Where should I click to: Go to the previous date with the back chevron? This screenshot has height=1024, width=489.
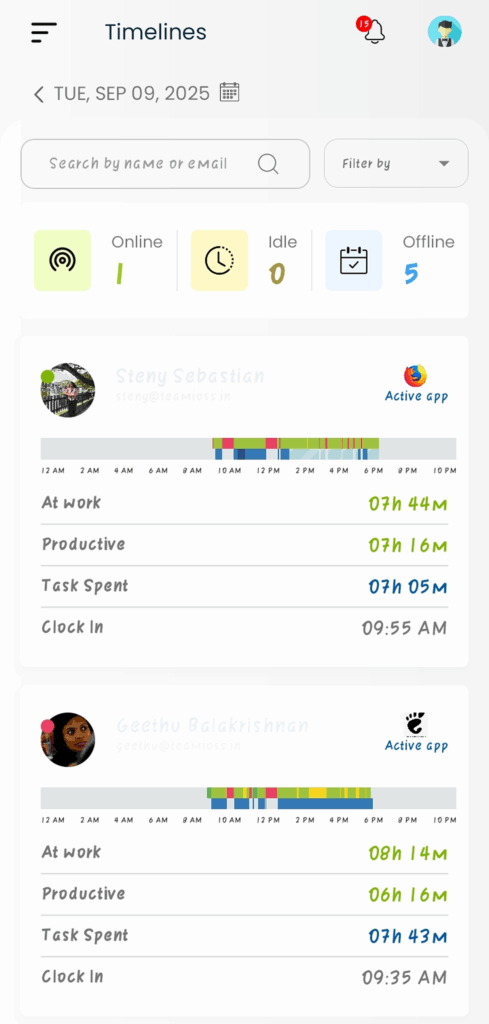pyautogui.click(x=39, y=94)
